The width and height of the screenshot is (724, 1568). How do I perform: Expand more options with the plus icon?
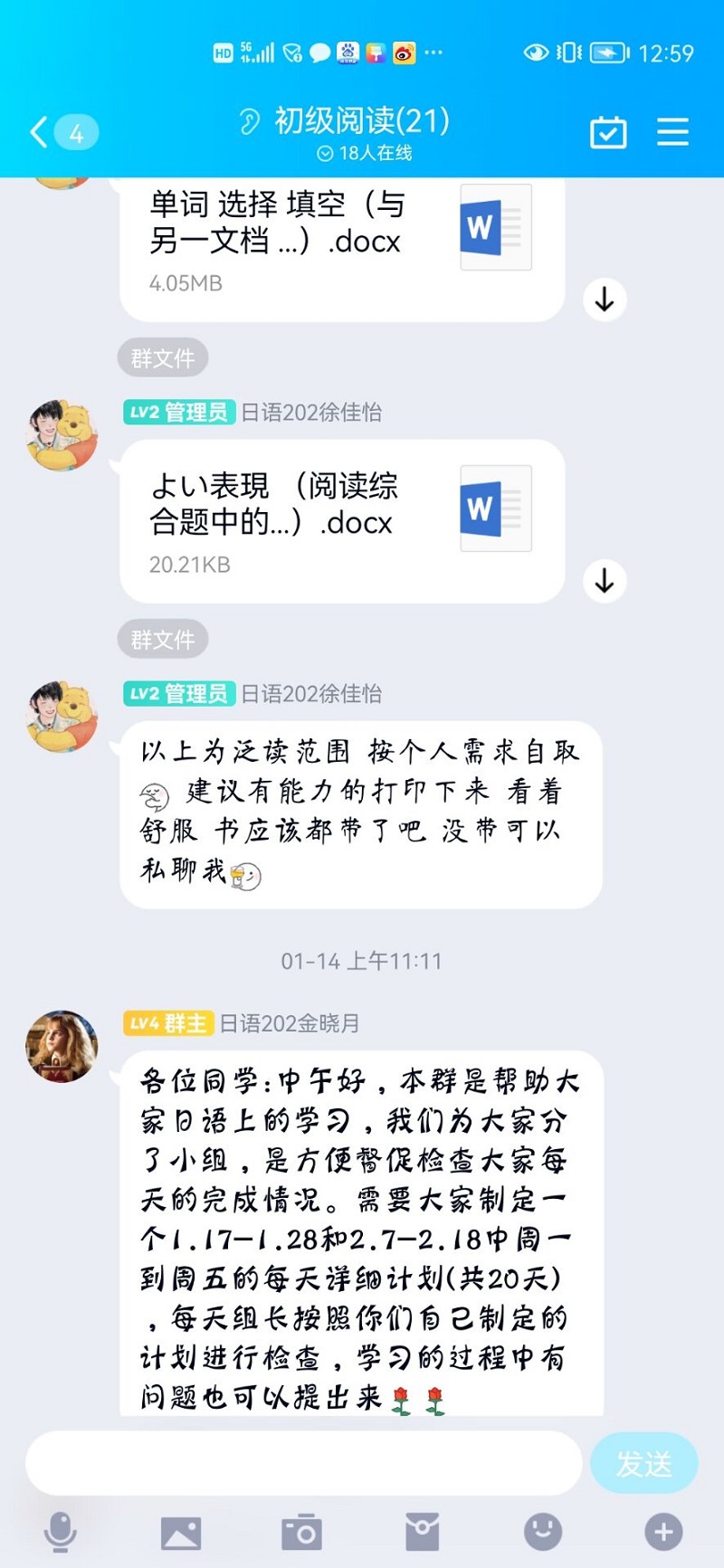pos(663,1532)
